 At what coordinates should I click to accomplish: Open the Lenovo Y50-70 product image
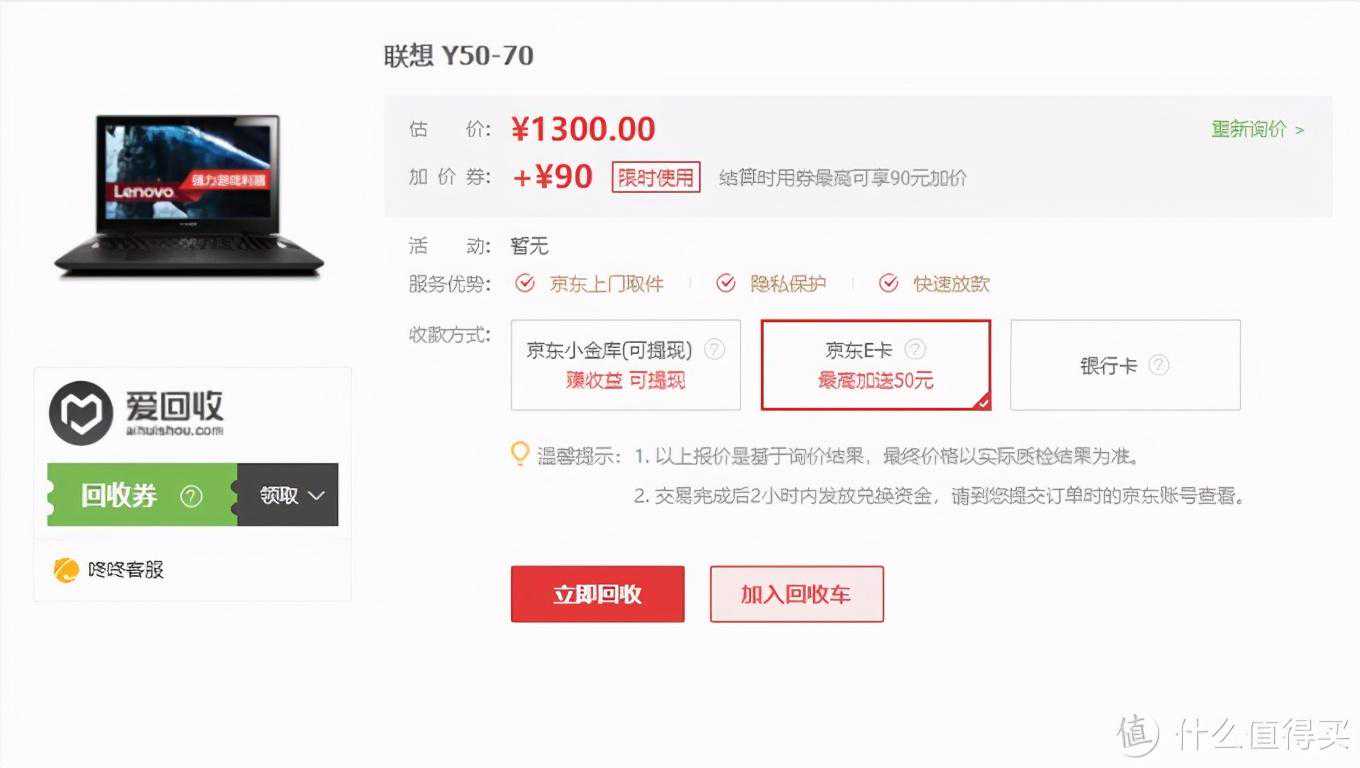click(x=189, y=195)
